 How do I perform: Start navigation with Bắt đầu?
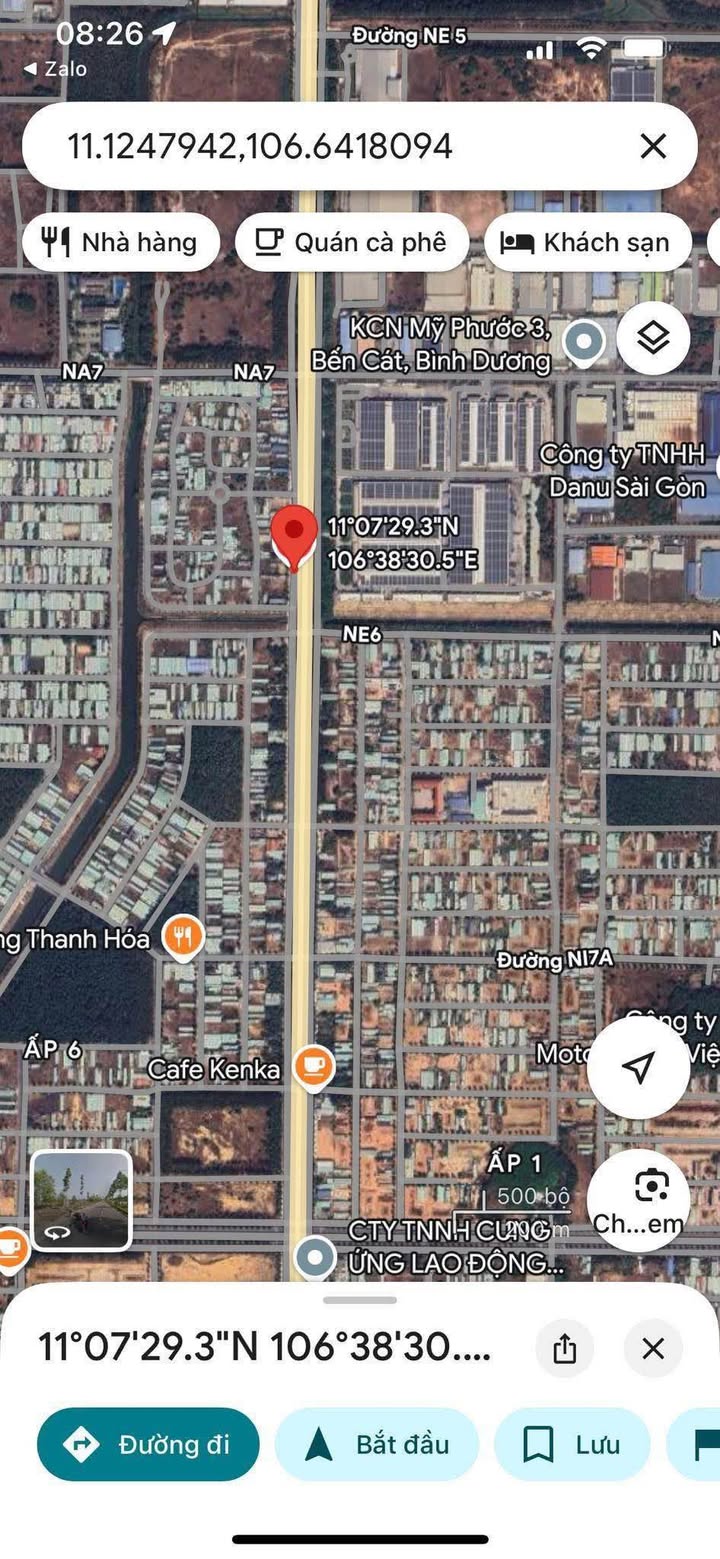pos(377,1444)
